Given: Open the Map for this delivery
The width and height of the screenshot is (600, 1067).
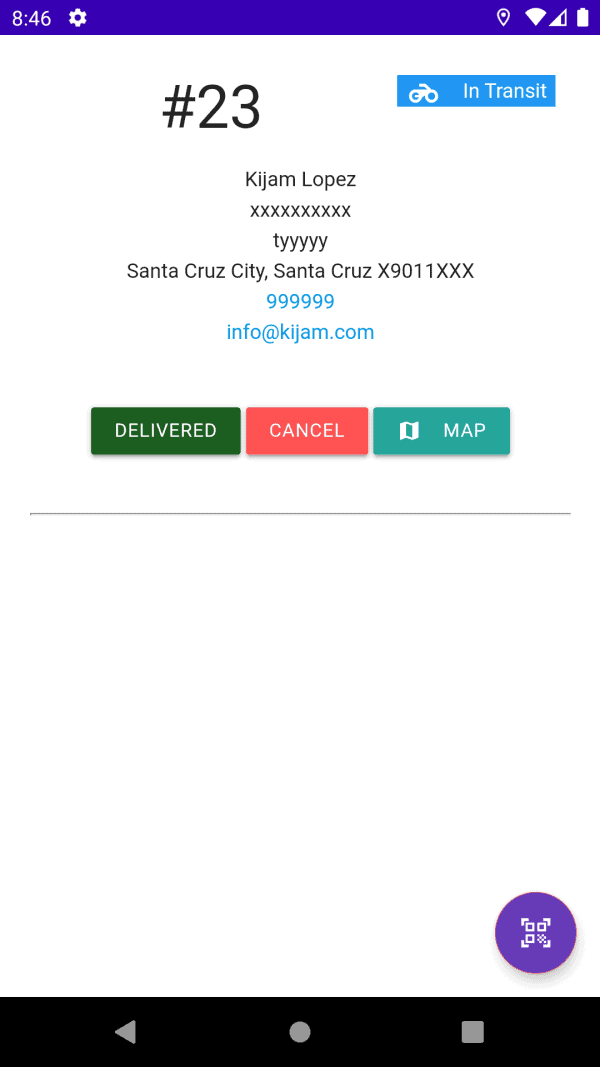Looking at the screenshot, I should (x=441, y=431).
